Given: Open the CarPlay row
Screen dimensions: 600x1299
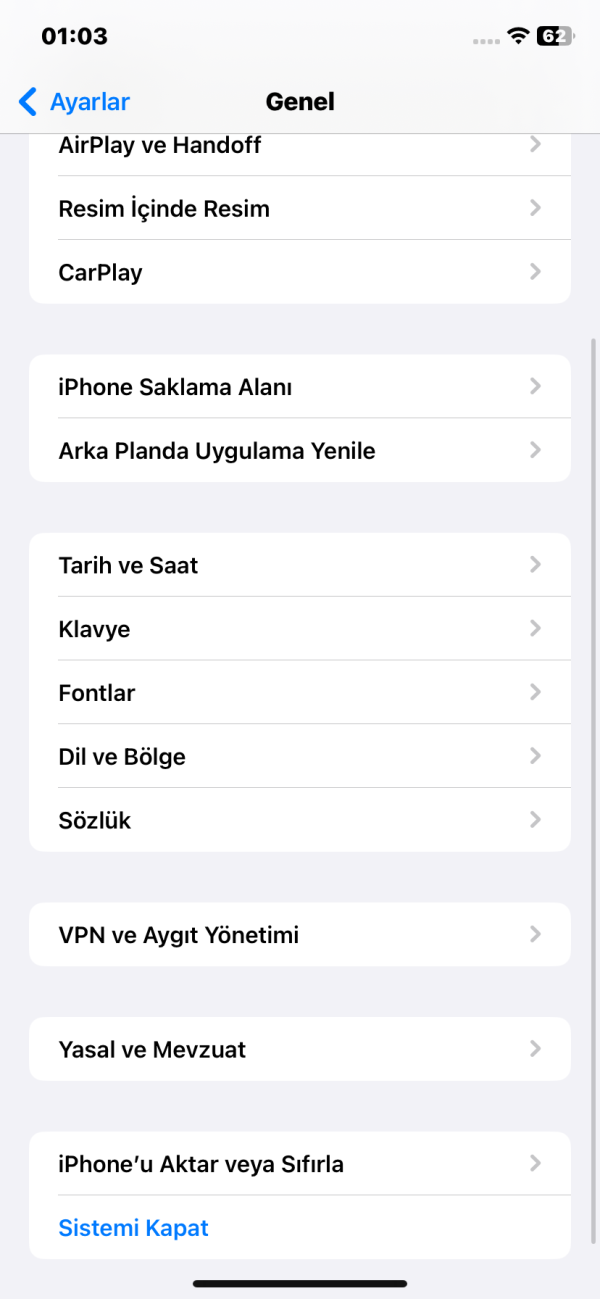Looking at the screenshot, I should click(300, 272).
